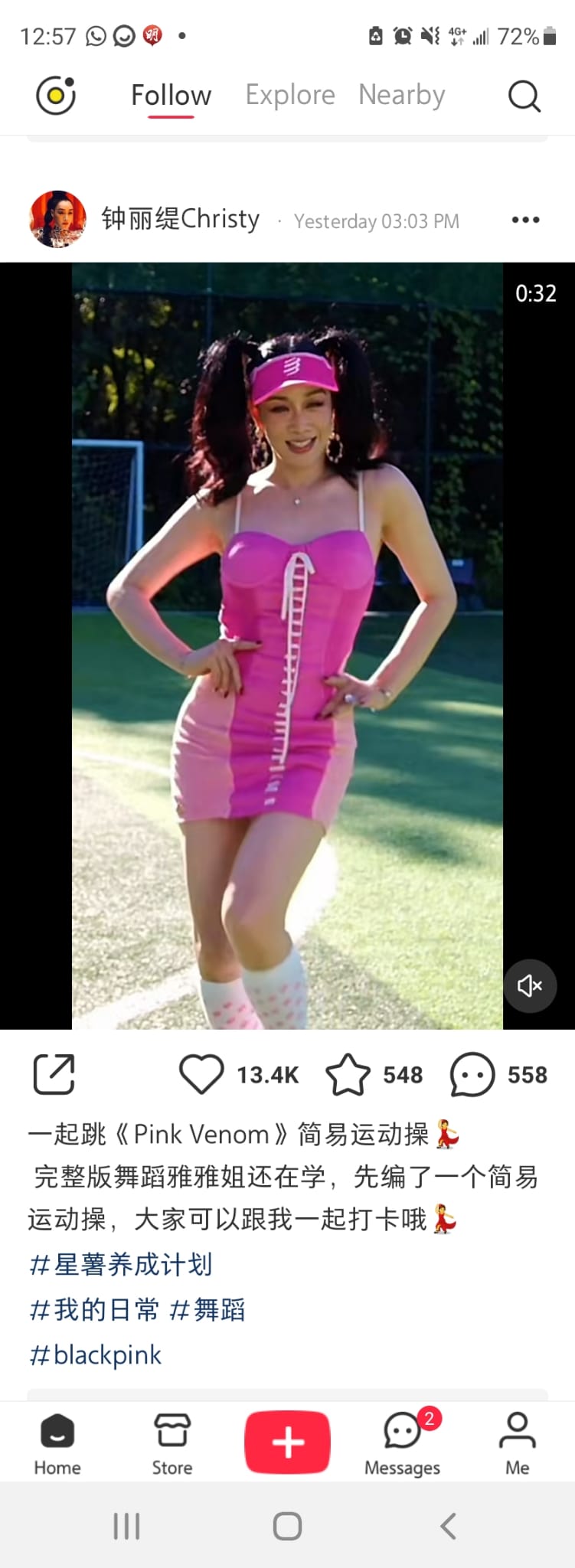Open the search icon

(524, 96)
